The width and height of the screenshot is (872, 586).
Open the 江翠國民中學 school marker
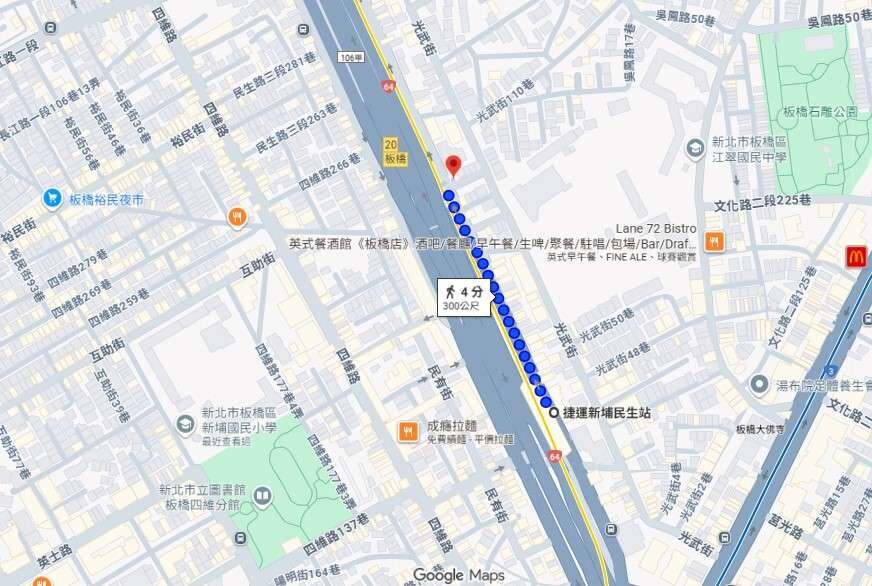coord(695,149)
